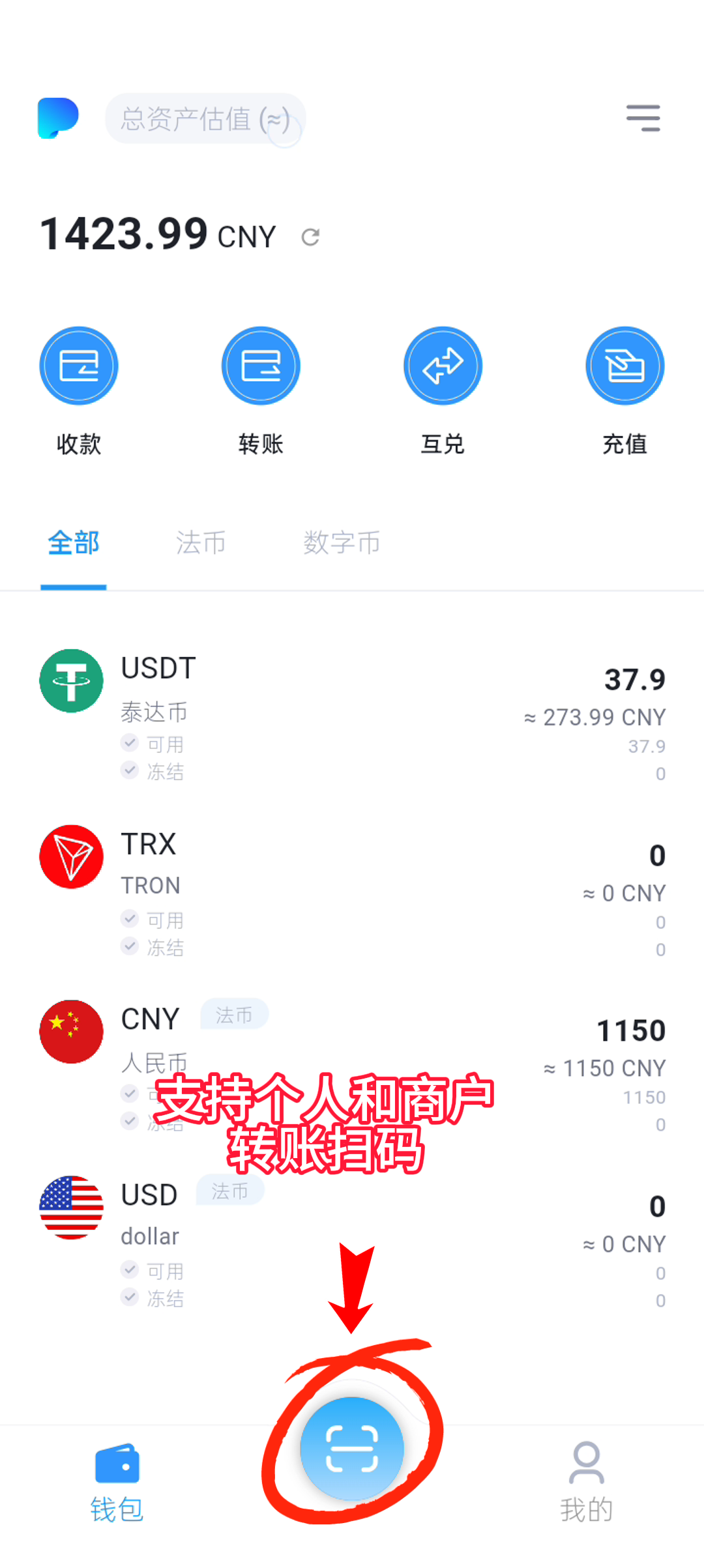Go to the 我的 profile tab
Image resolution: width=704 pixels, height=1568 pixels.
point(587,1481)
